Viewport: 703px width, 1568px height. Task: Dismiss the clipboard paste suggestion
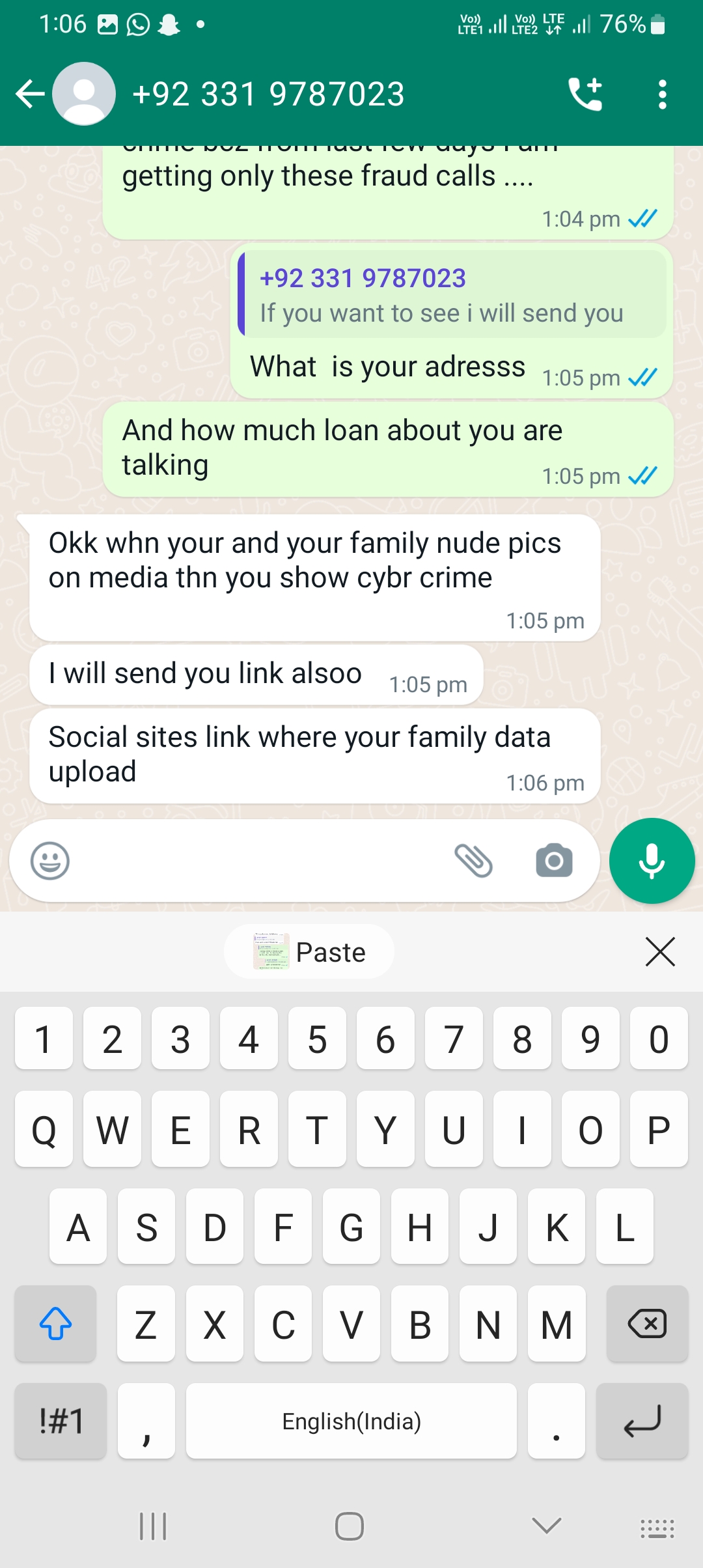[660, 952]
